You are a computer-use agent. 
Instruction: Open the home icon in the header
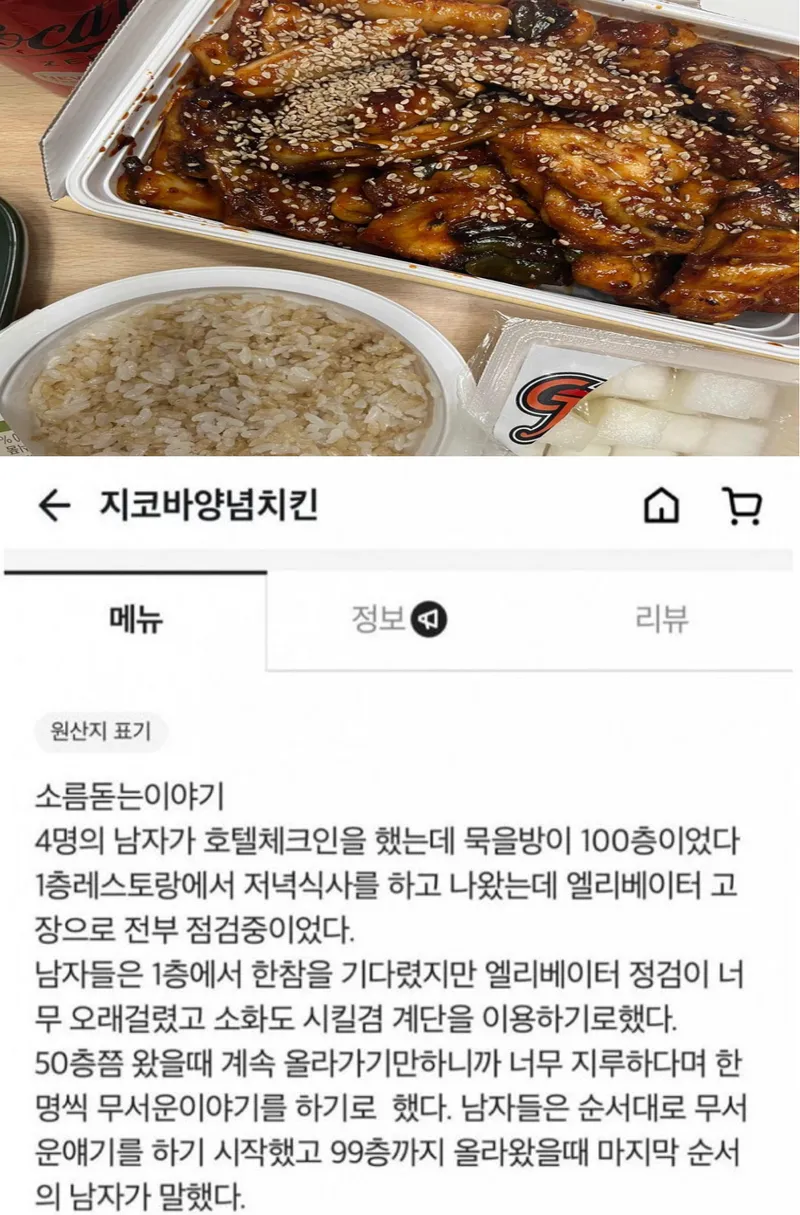661,507
